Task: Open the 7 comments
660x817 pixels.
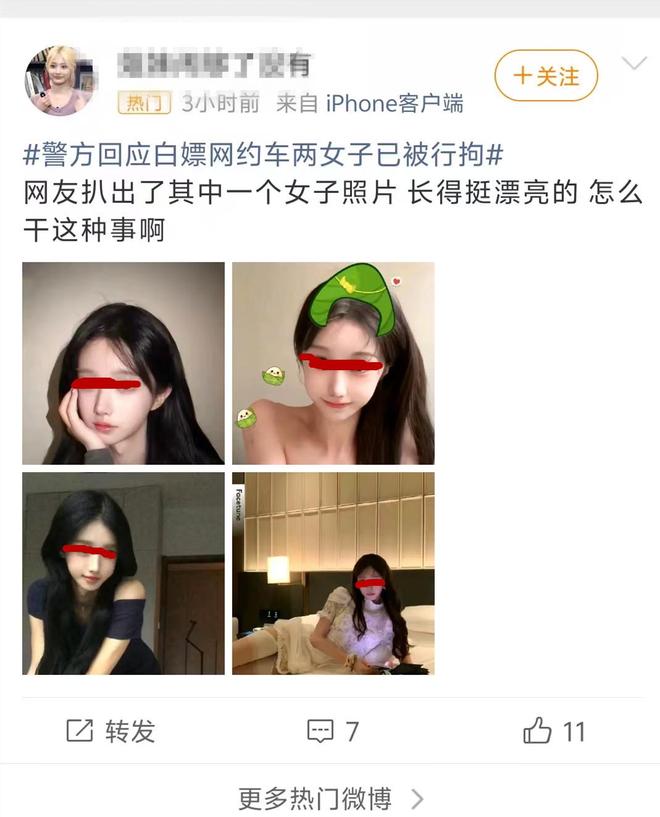Action: coord(332,732)
